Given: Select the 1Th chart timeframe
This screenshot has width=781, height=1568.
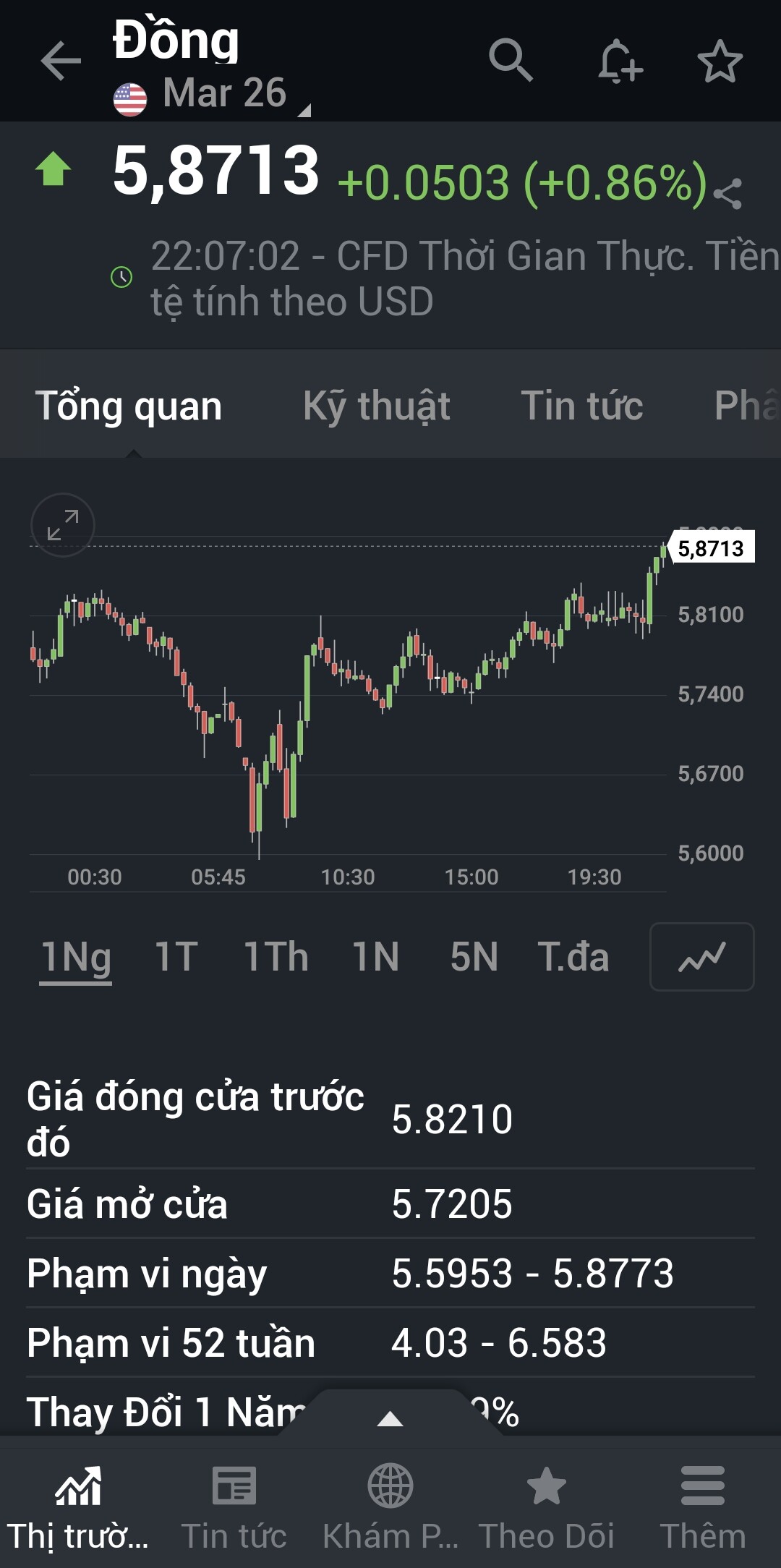Looking at the screenshot, I should click(276, 956).
